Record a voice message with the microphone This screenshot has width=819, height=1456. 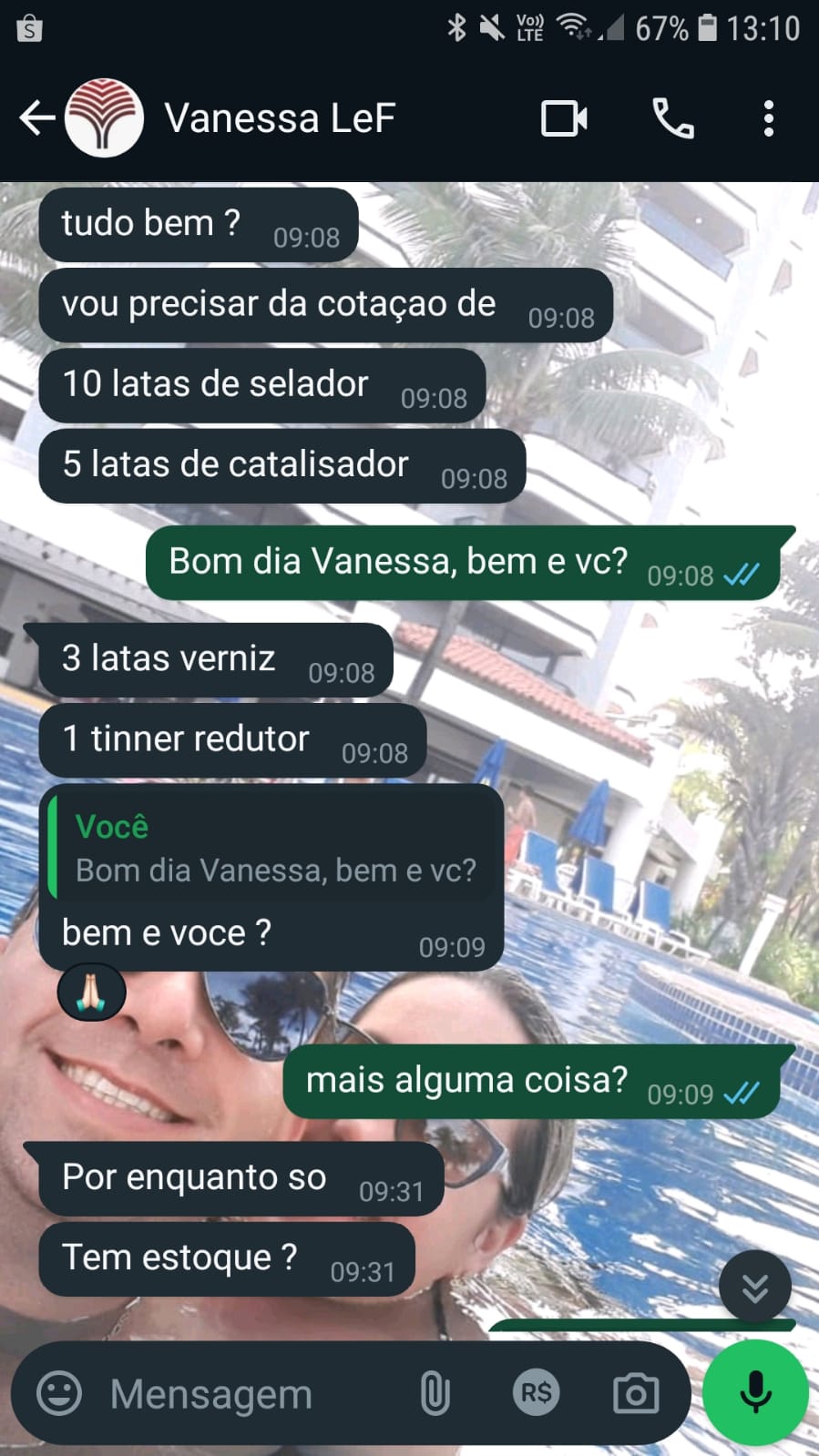755,1393
